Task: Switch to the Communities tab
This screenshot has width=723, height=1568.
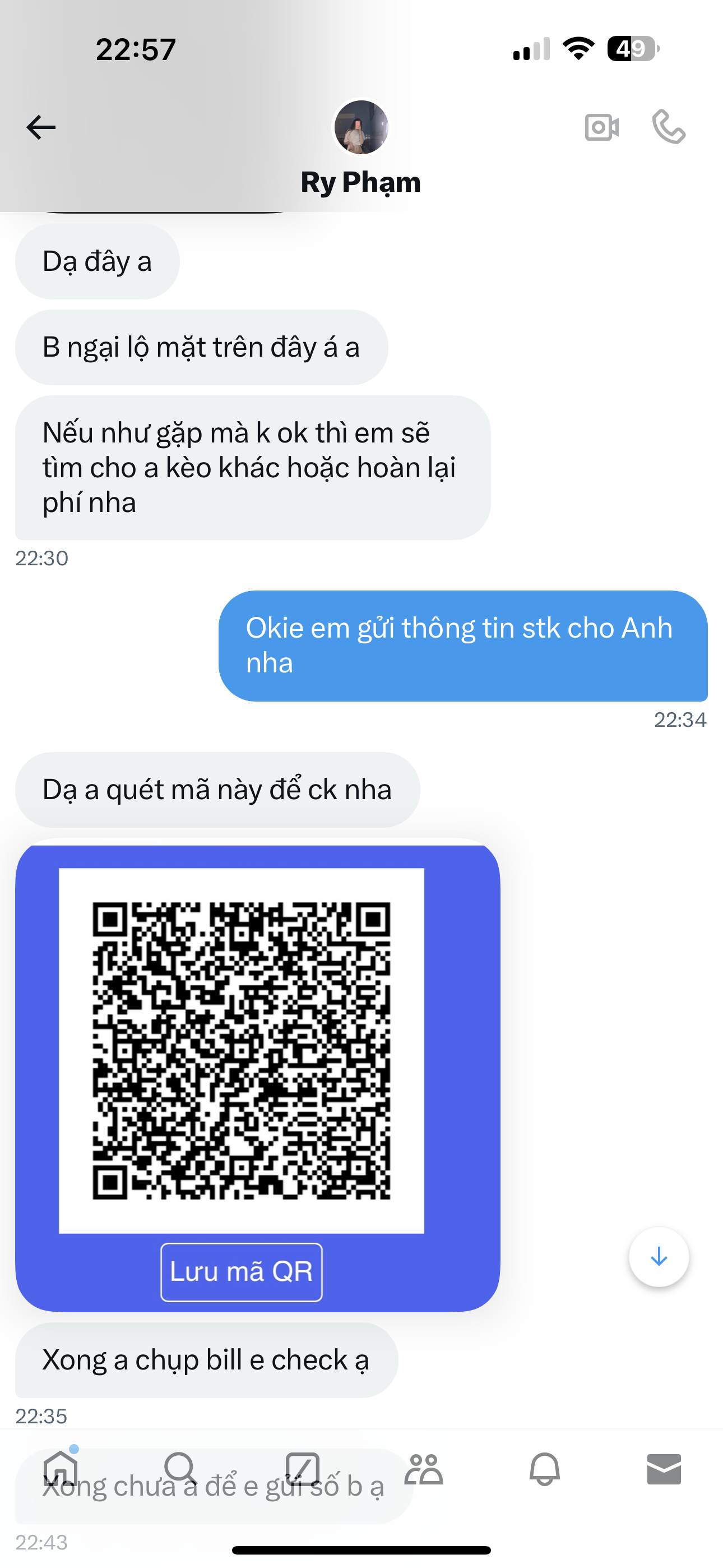Action: tap(424, 1469)
